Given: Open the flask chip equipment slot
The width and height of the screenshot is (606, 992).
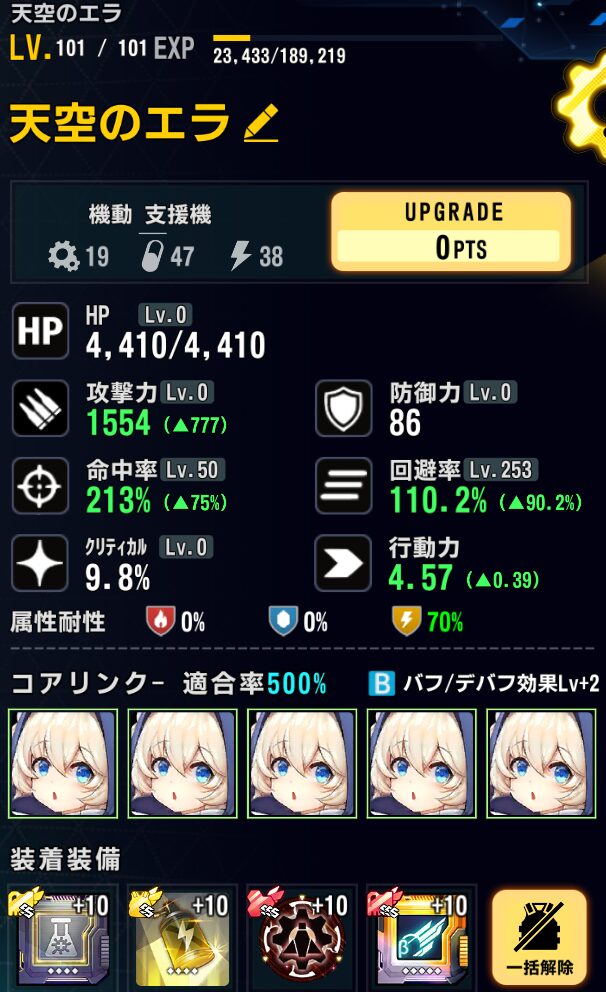Looking at the screenshot, I should pyautogui.click(x=62, y=940).
